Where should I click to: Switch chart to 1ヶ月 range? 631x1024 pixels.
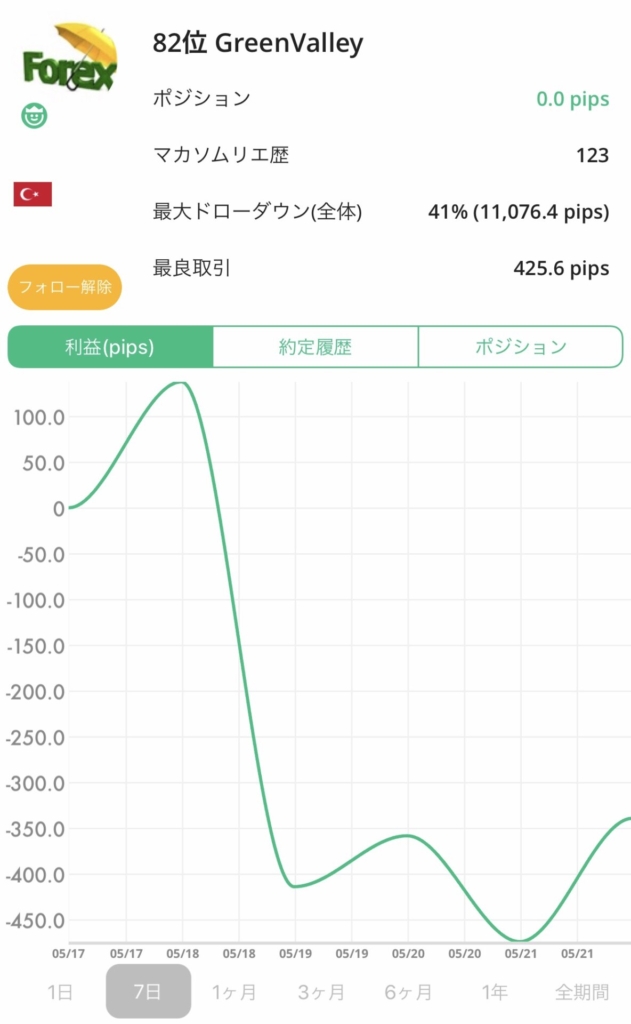[234, 992]
